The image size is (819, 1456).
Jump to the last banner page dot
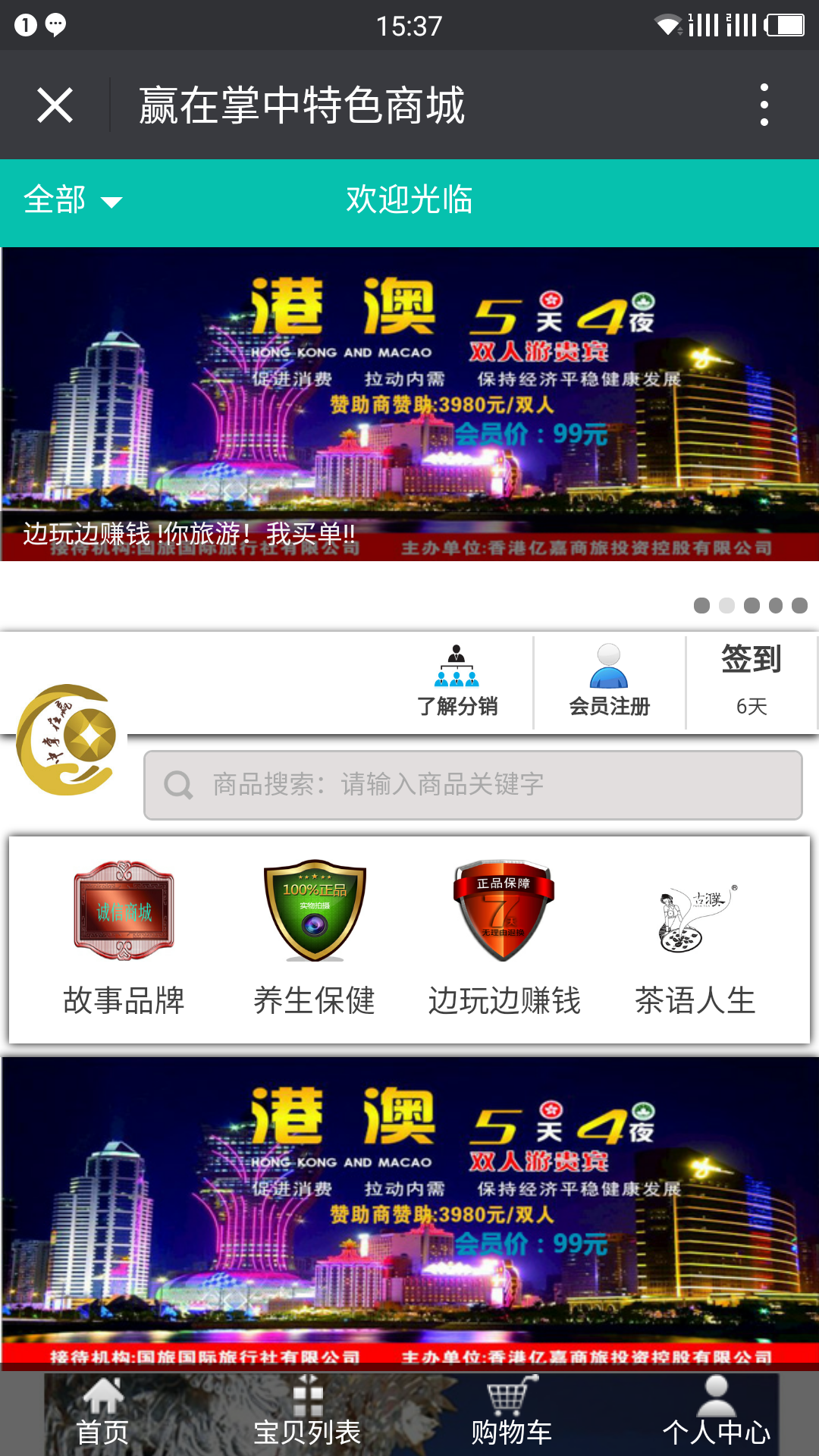[x=799, y=605]
